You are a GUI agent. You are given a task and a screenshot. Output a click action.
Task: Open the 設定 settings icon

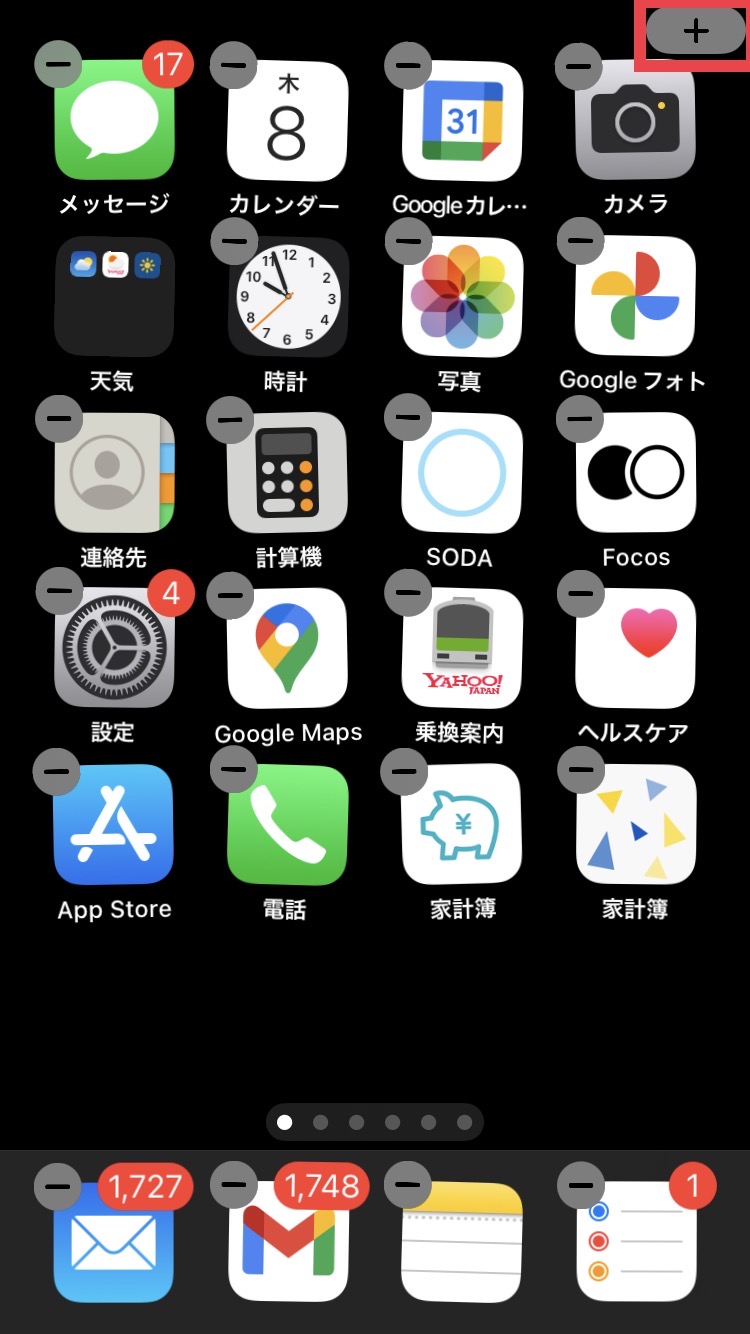[x=113, y=649]
